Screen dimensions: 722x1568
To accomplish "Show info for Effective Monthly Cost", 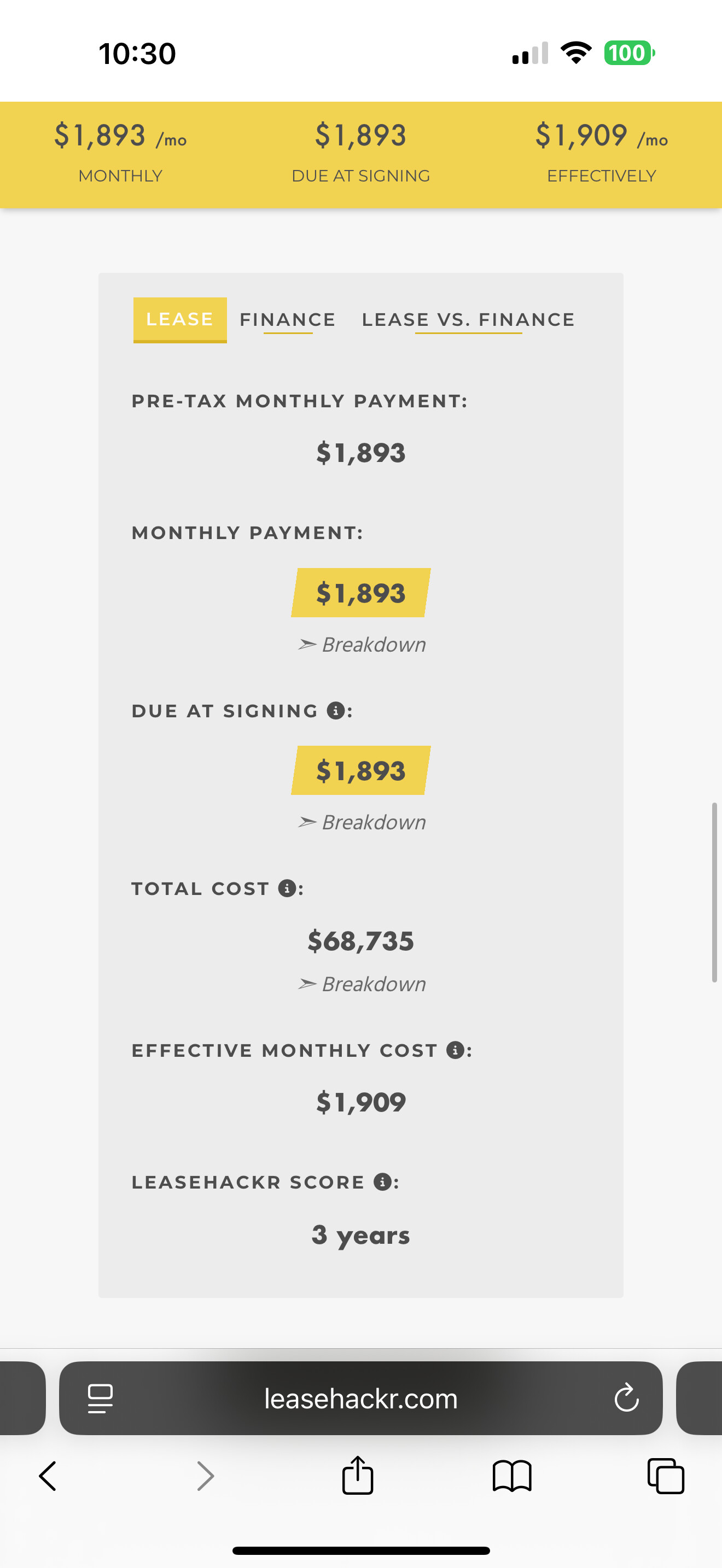I will coord(456,1050).
